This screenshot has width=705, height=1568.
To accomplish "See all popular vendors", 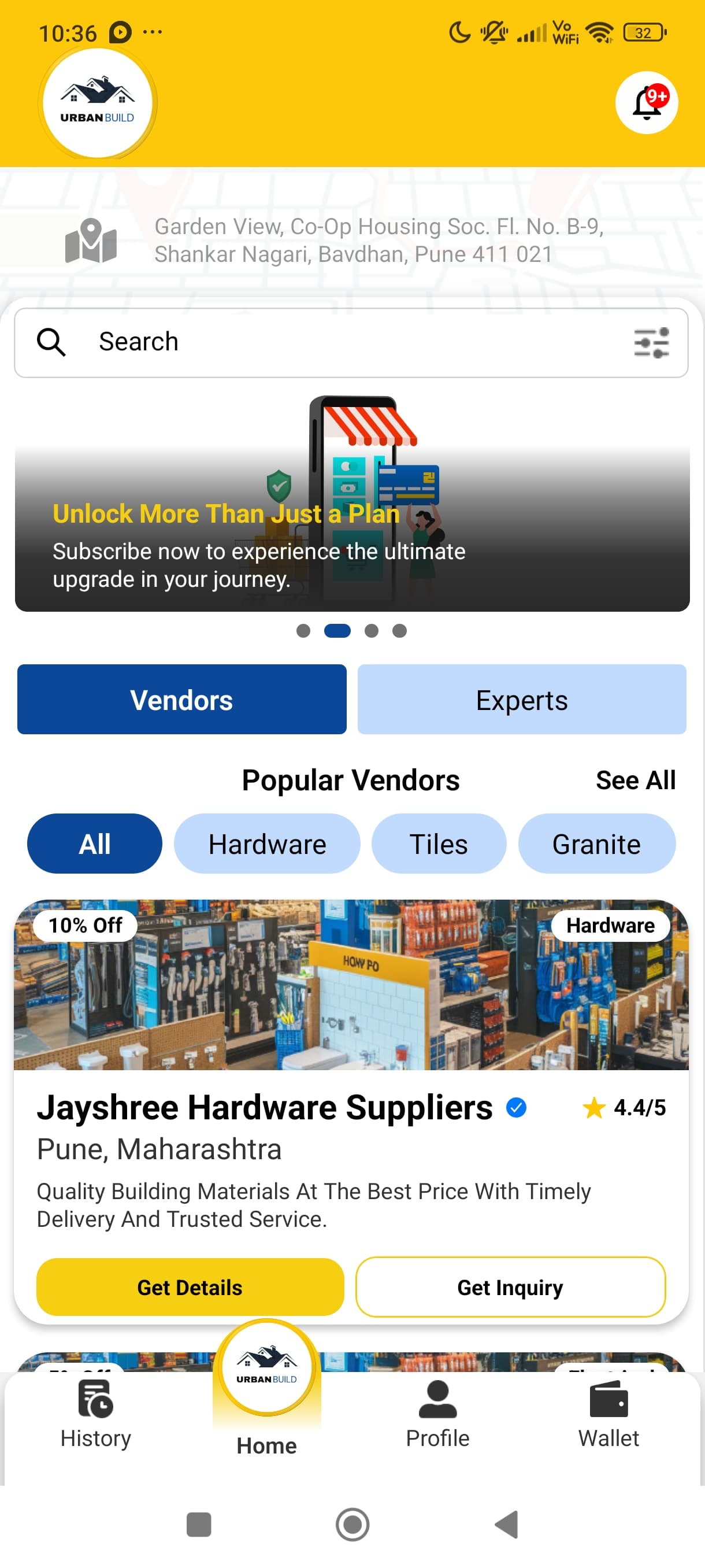I will point(635,780).
